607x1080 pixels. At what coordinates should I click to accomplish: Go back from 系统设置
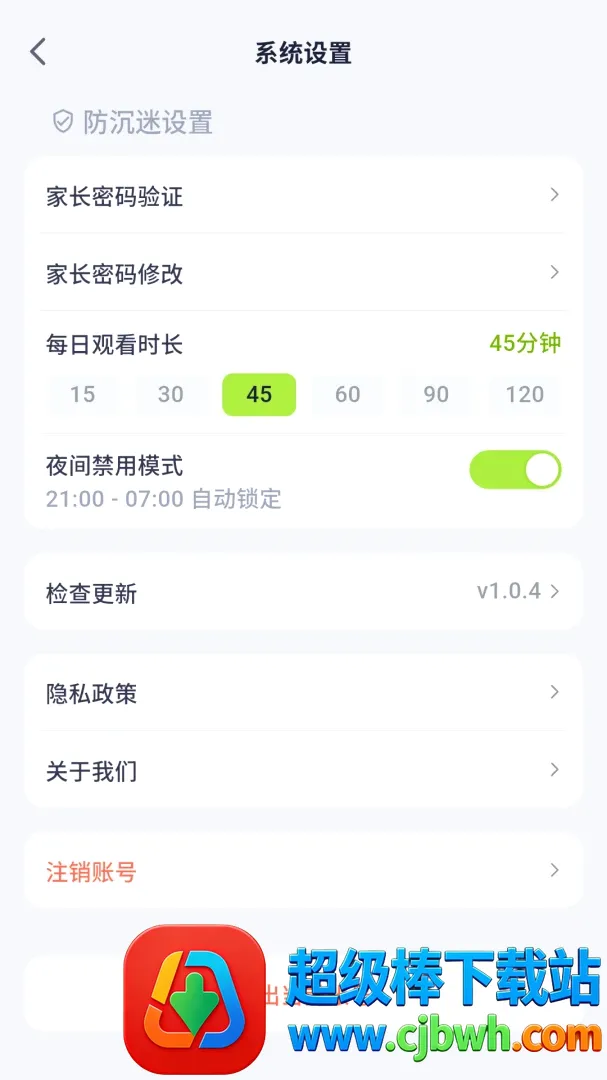point(39,52)
